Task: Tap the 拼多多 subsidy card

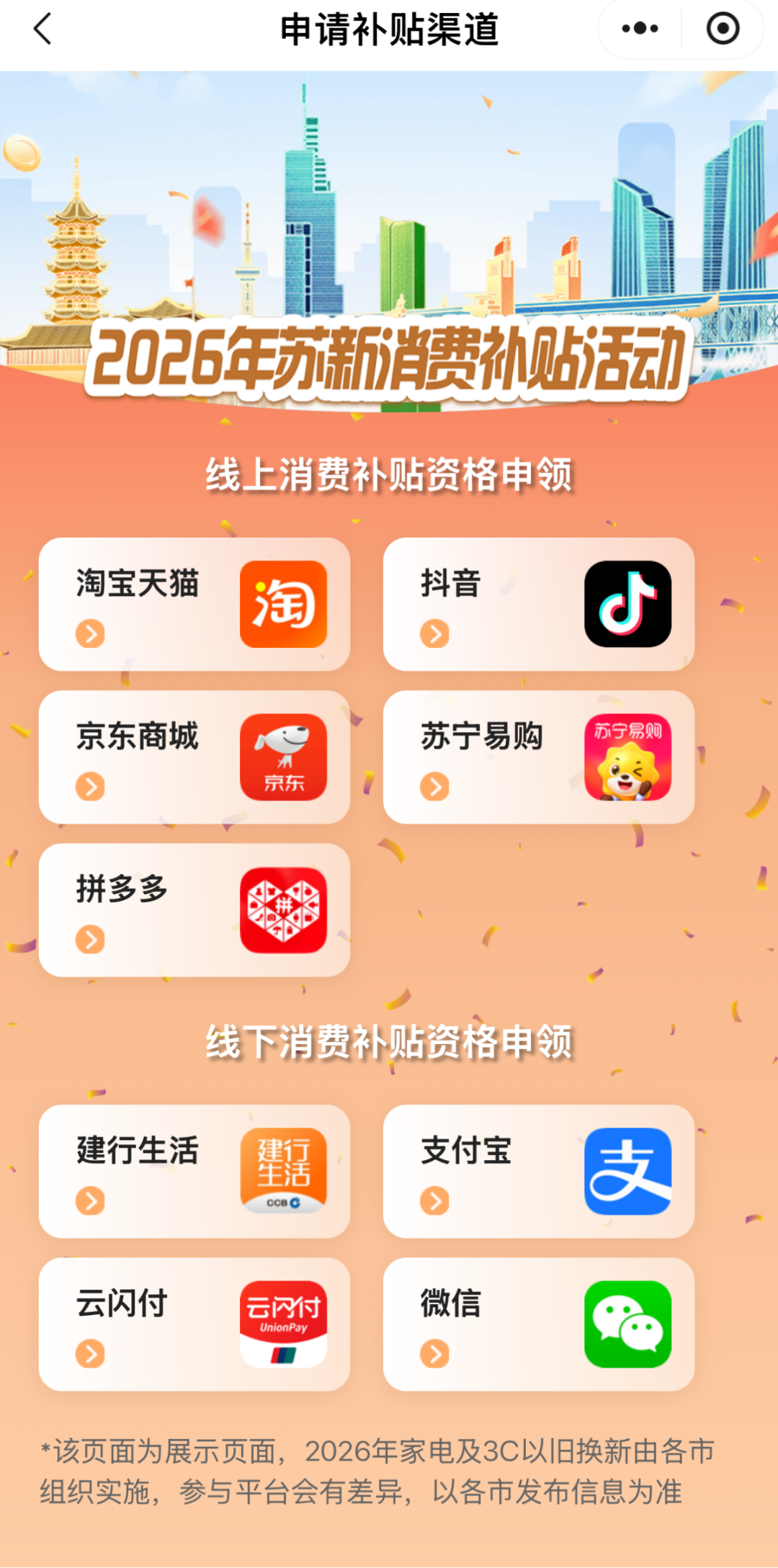Action: click(194, 910)
